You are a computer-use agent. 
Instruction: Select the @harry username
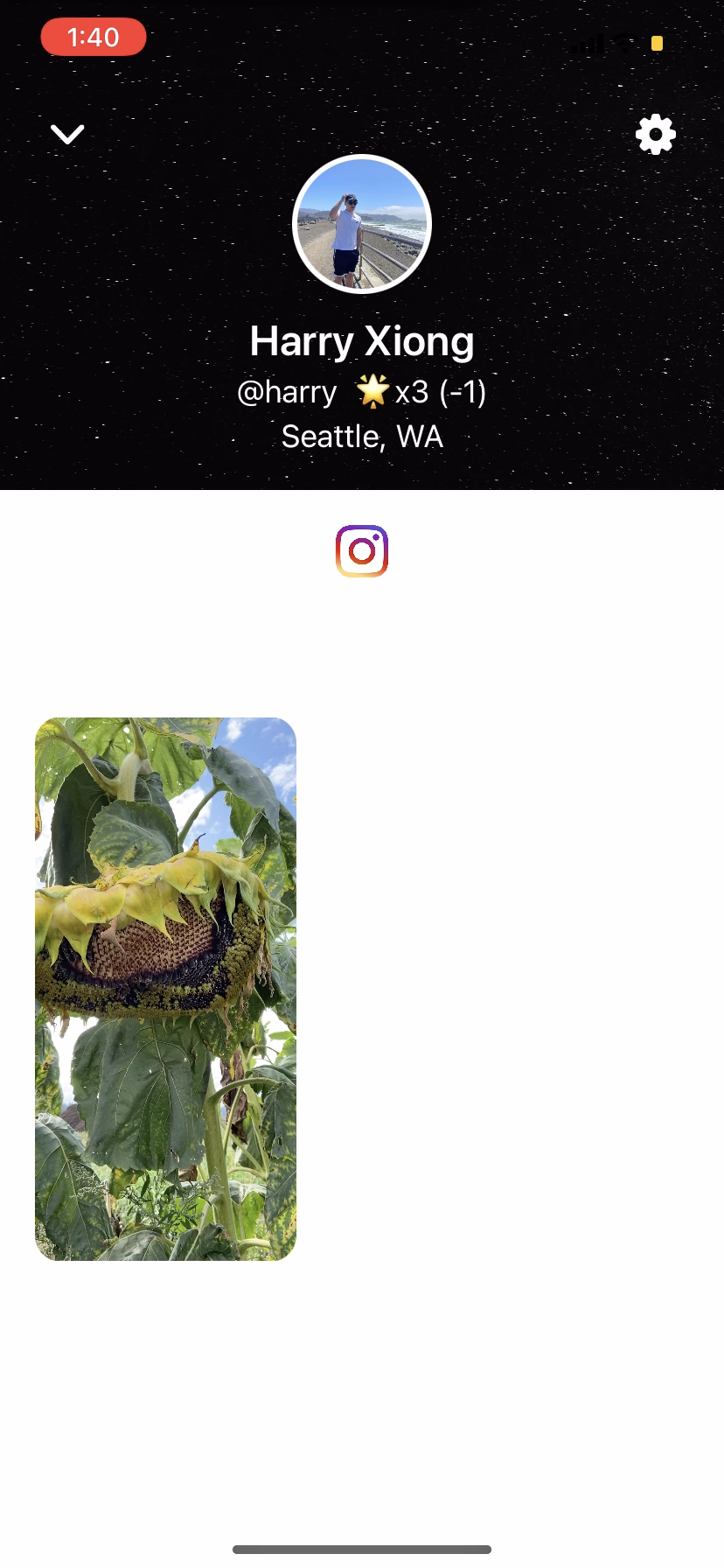click(x=287, y=392)
